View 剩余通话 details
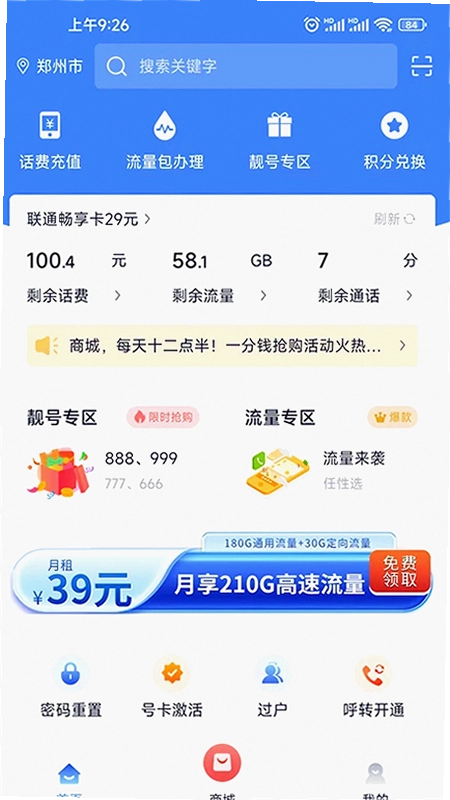 [x=367, y=278]
